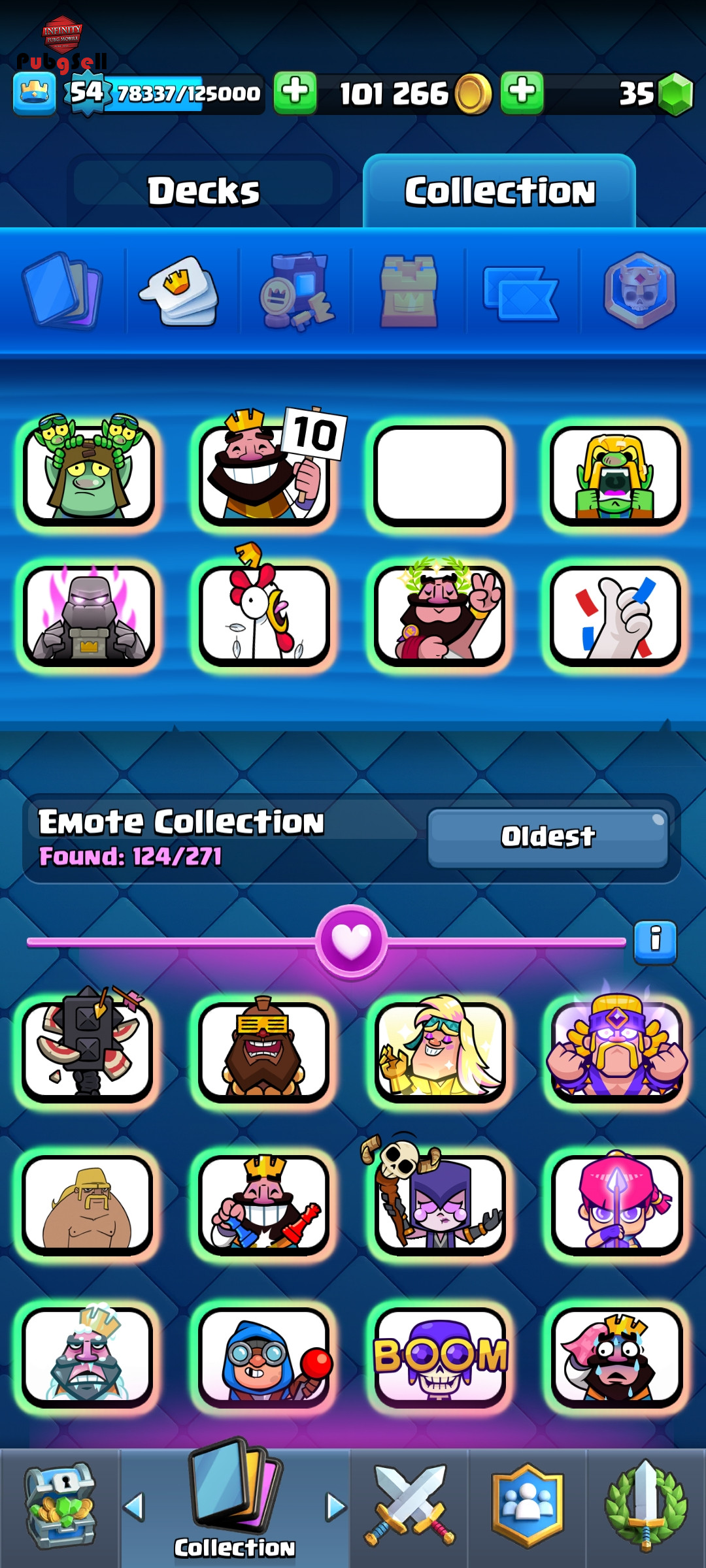Select the empty emote deck slot
Image resolution: width=706 pixels, height=1568 pixels.
439,475
